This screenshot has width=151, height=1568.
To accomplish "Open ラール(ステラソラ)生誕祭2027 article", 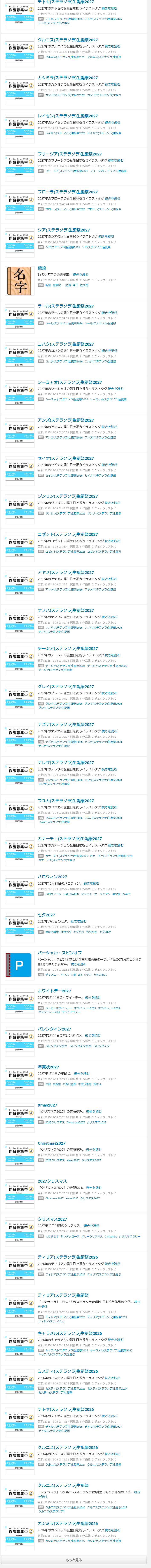I will tap(66, 306).
